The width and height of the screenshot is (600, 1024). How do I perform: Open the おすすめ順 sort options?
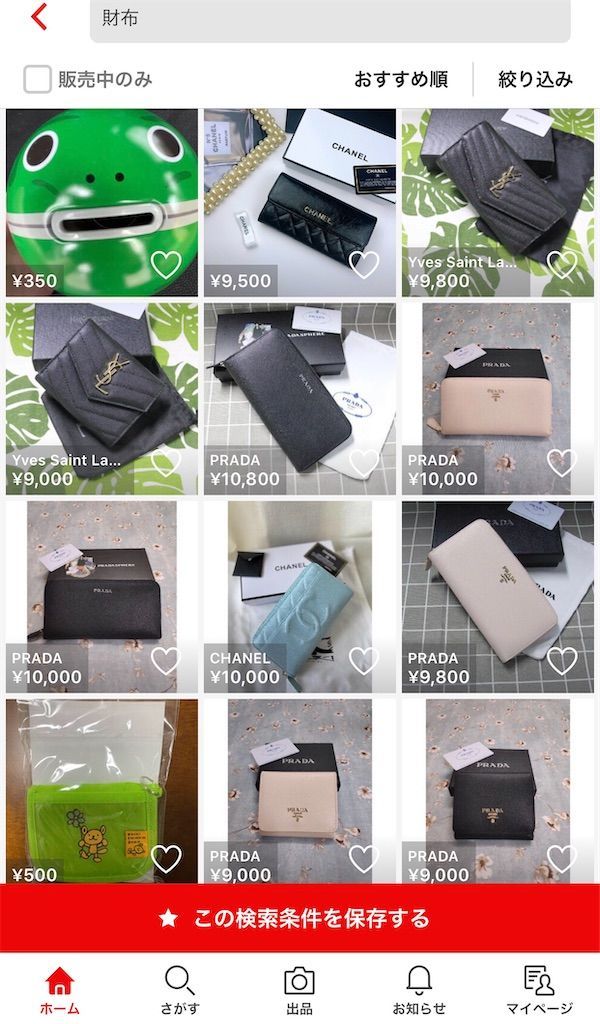400,80
